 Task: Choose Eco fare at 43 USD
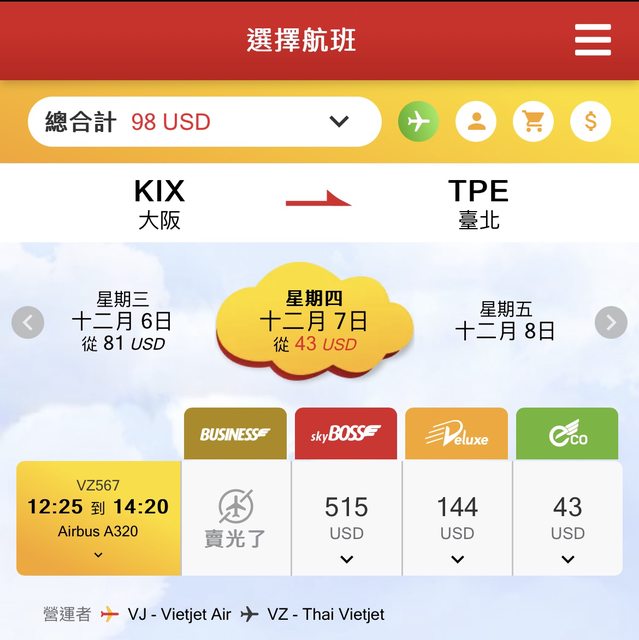(x=567, y=519)
